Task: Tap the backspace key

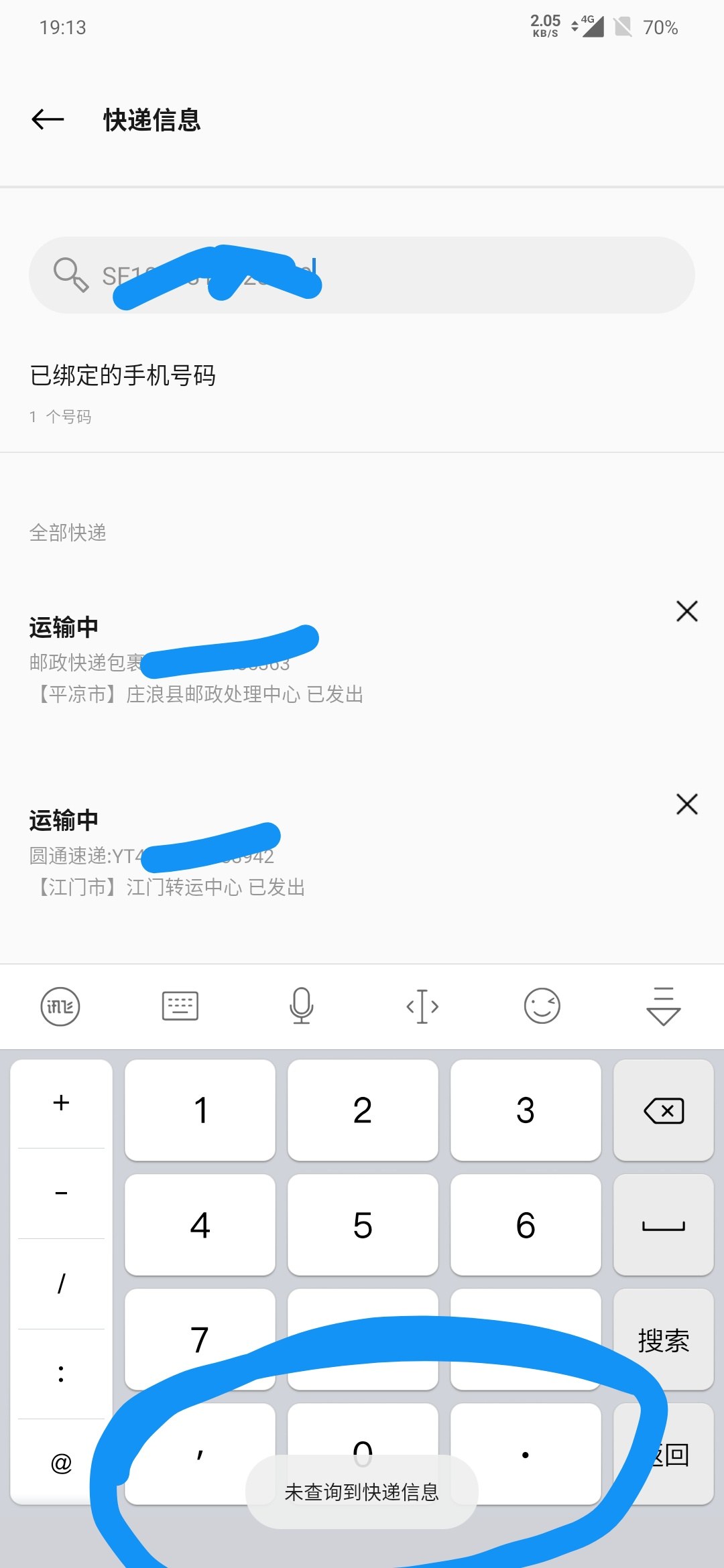Action: pyautogui.click(x=663, y=1110)
